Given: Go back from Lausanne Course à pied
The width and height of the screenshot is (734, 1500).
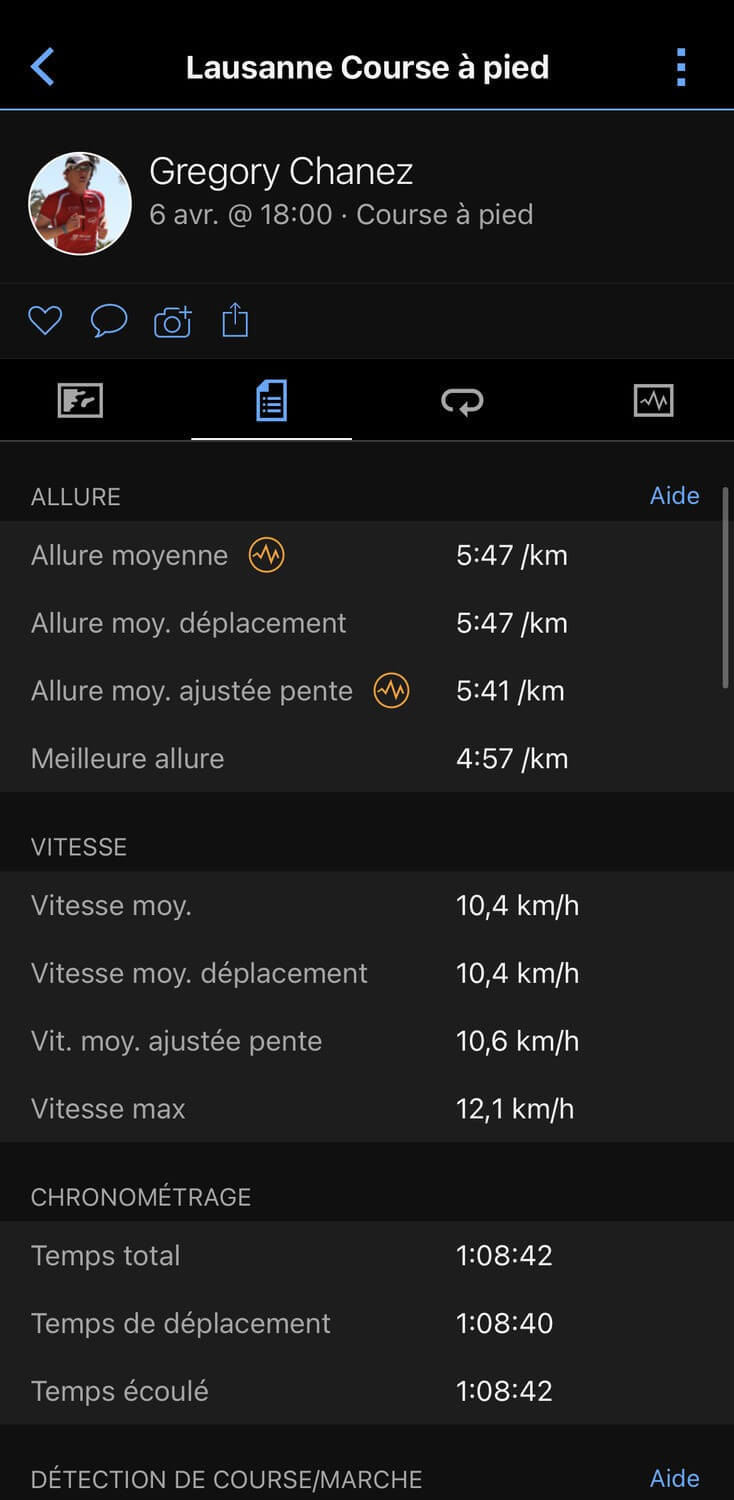Looking at the screenshot, I should coord(43,68).
